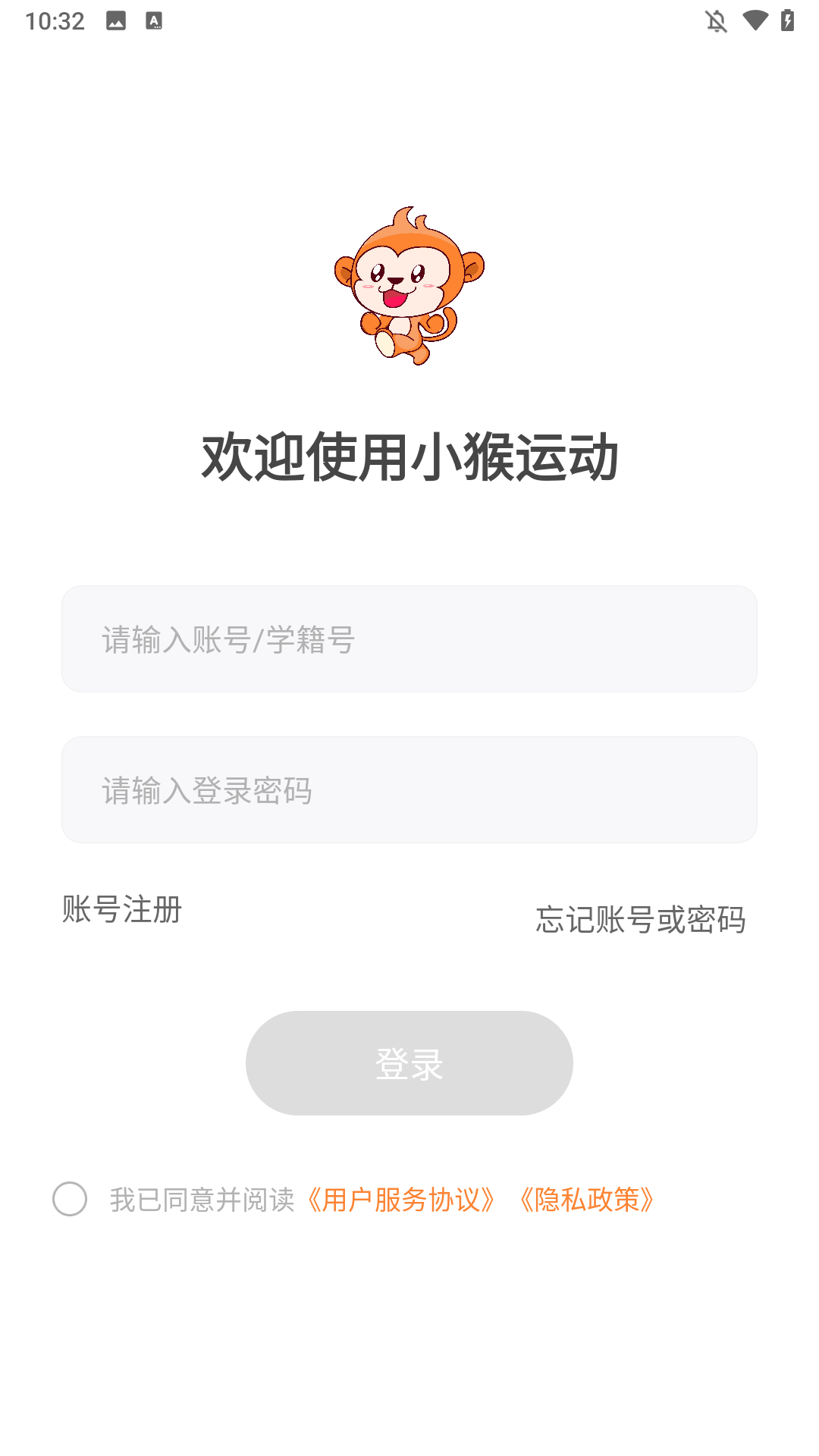
Task: Tap the first screenshot icon in status bar
Action: point(118,20)
